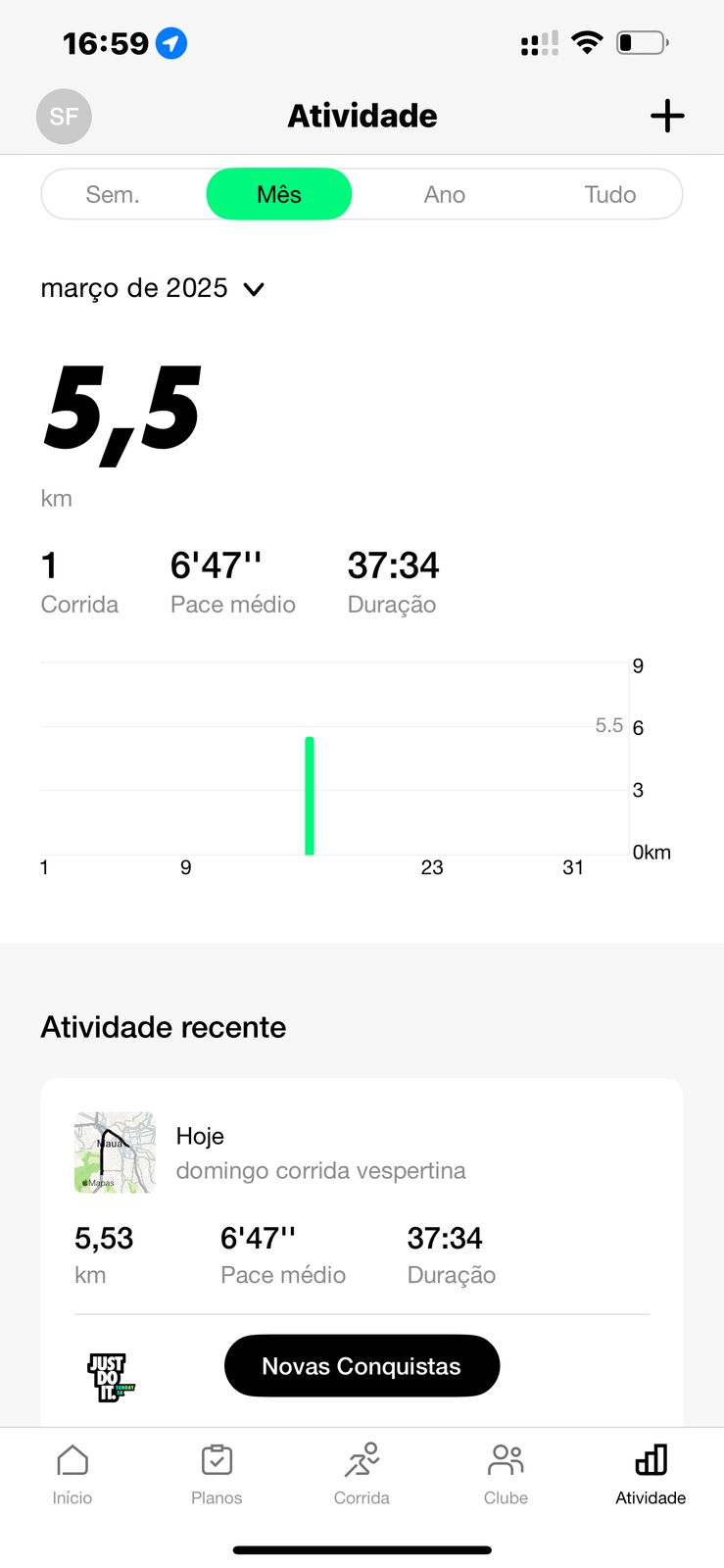Open the SF profile avatar

click(x=64, y=117)
